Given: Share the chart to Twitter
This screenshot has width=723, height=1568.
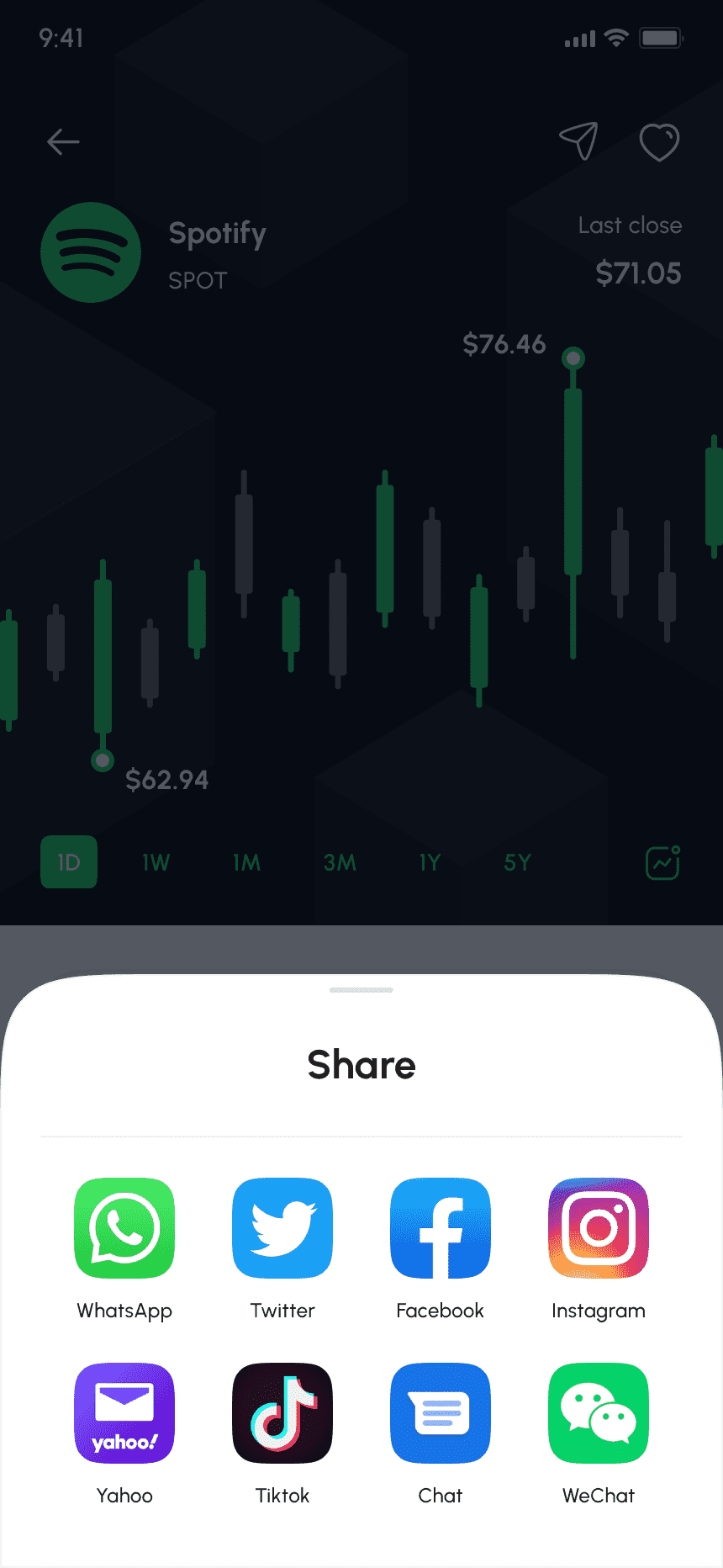Looking at the screenshot, I should coord(282,1227).
